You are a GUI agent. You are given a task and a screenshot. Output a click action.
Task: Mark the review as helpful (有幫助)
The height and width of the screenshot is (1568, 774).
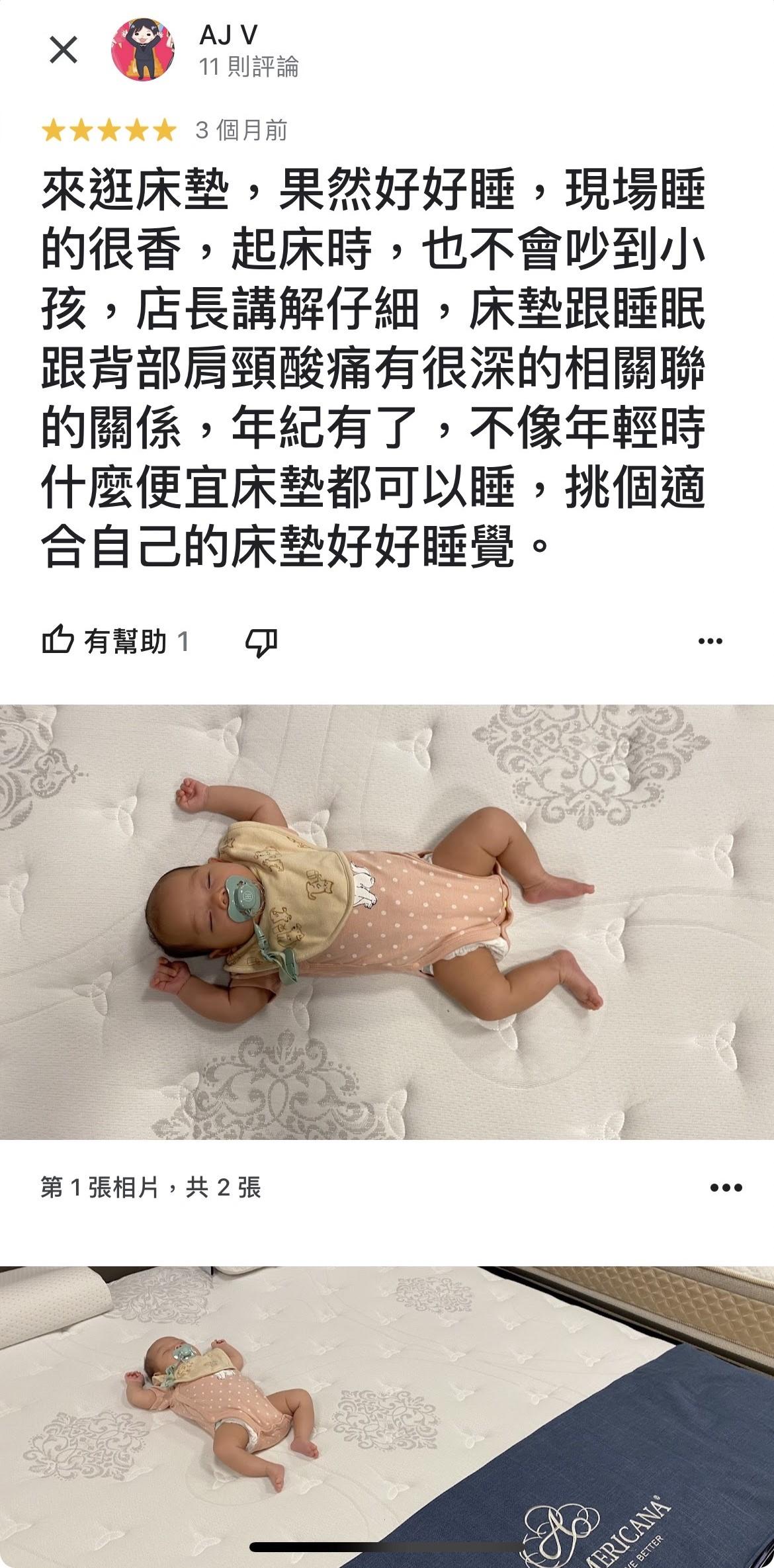coord(116,641)
